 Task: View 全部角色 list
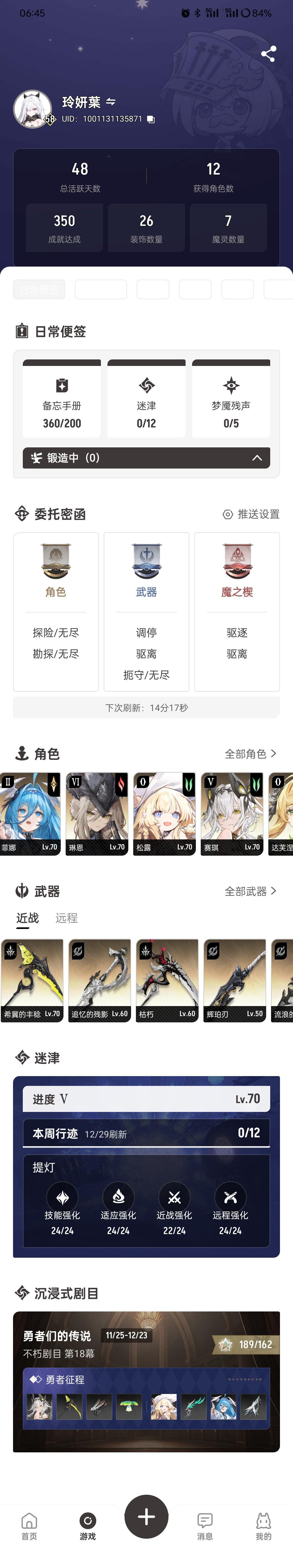click(250, 754)
